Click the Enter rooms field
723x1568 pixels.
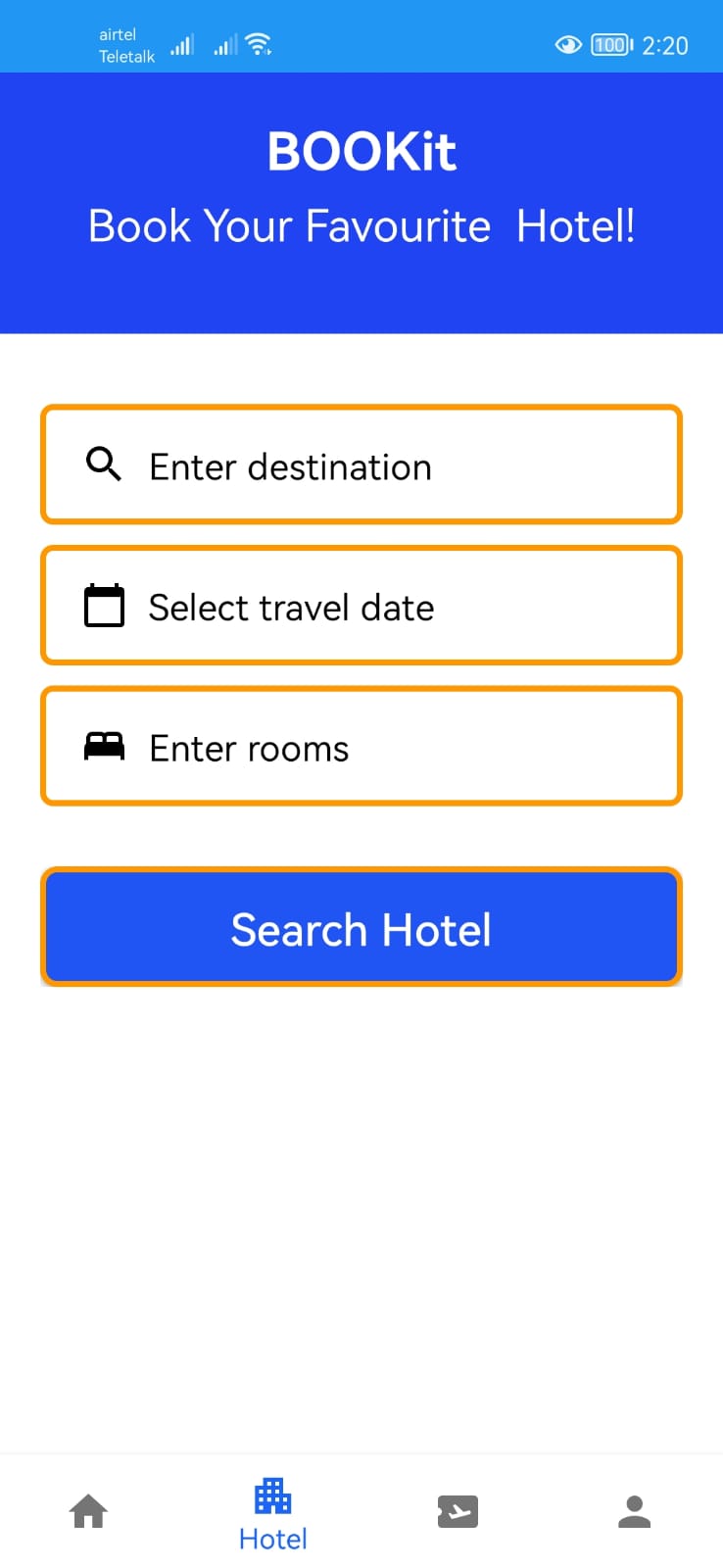click(x=361, y=745)
